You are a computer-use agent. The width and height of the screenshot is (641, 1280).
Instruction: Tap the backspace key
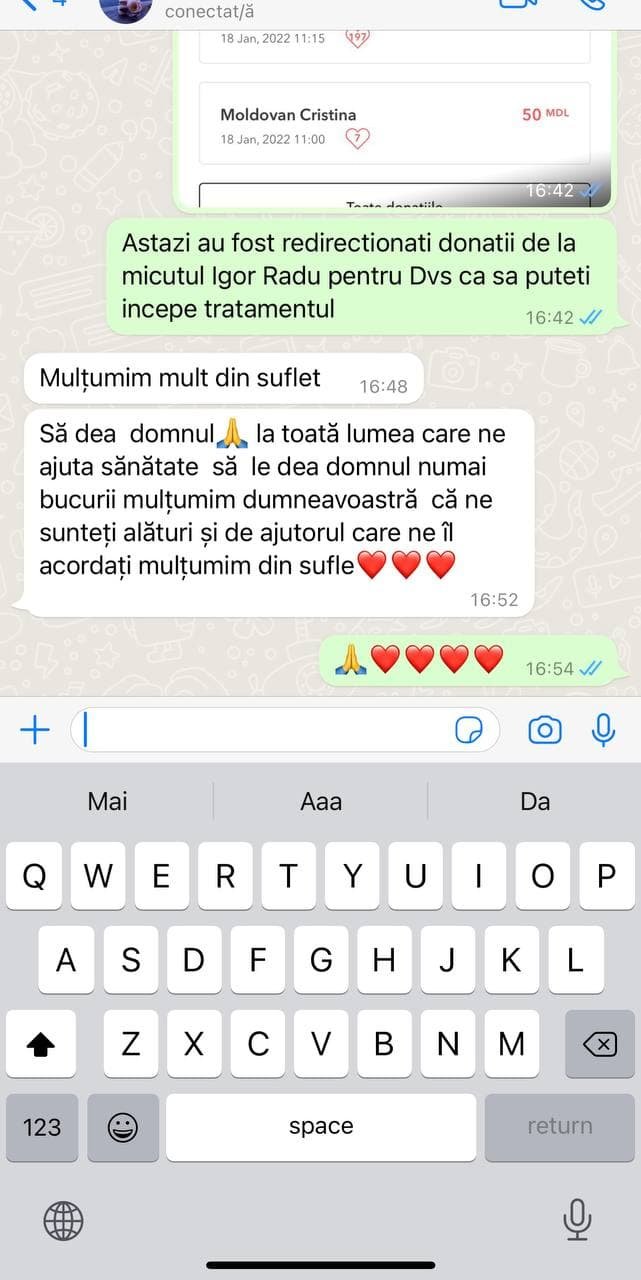point(599,1044)
